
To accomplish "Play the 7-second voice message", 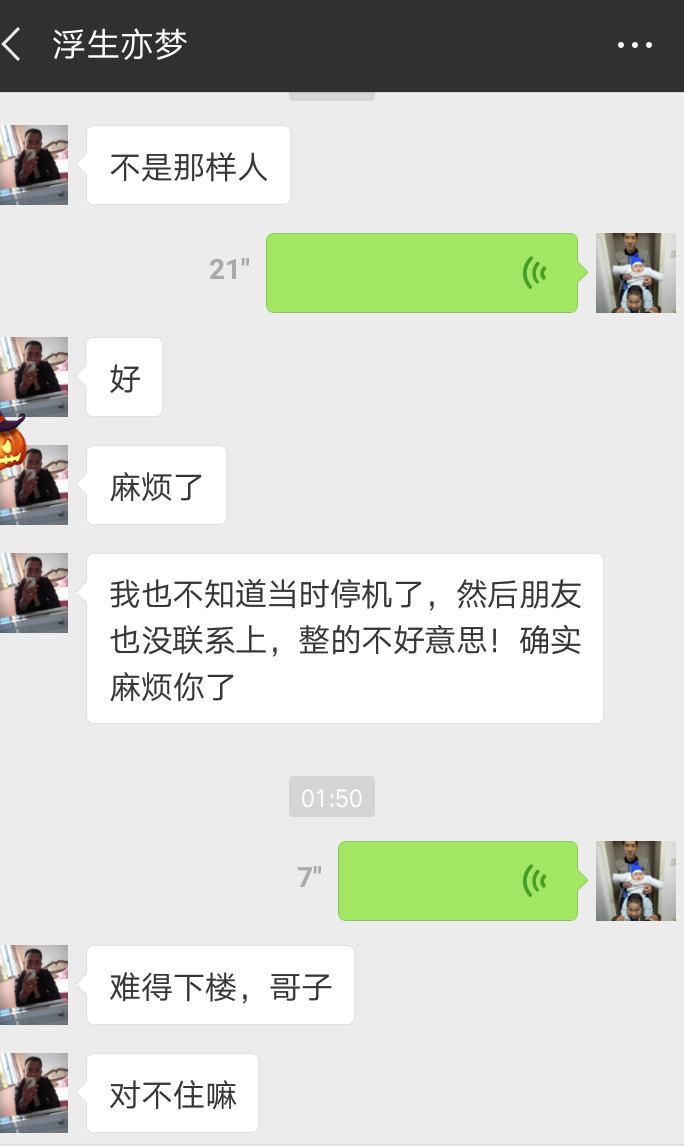I will pyautogui.click(x=457, y=881).
